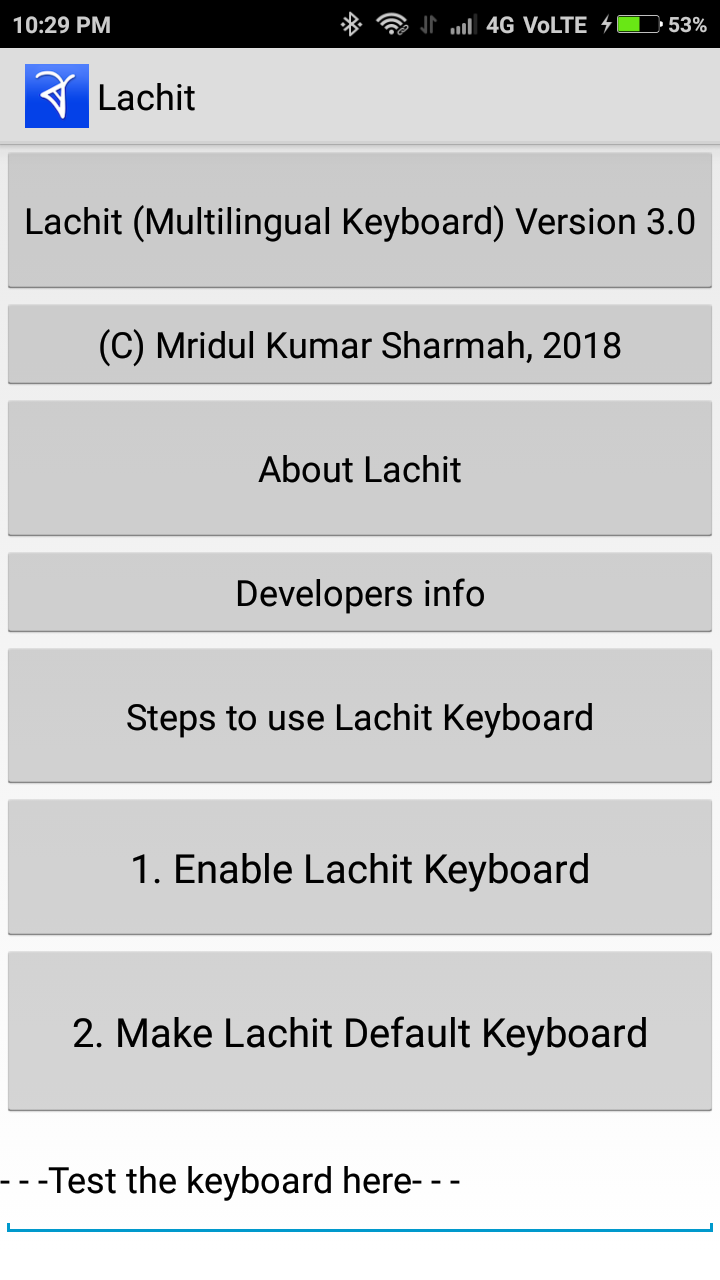This screenshot has width=720, height=1280.
Task: Tap the 10:29 PM clock display
Action: [x=61, y=24]
